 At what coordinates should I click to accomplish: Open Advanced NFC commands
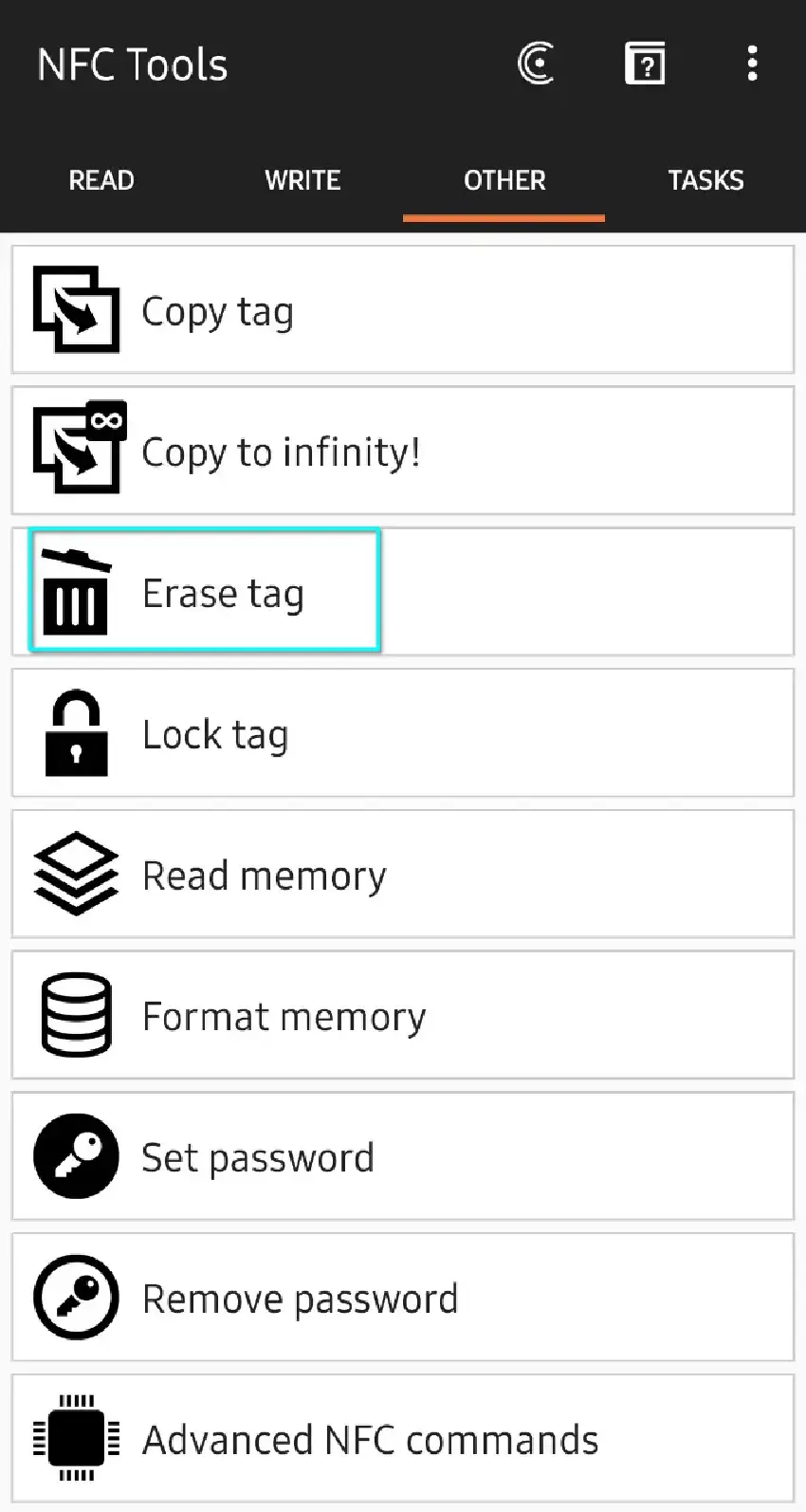click(402, 1439)
